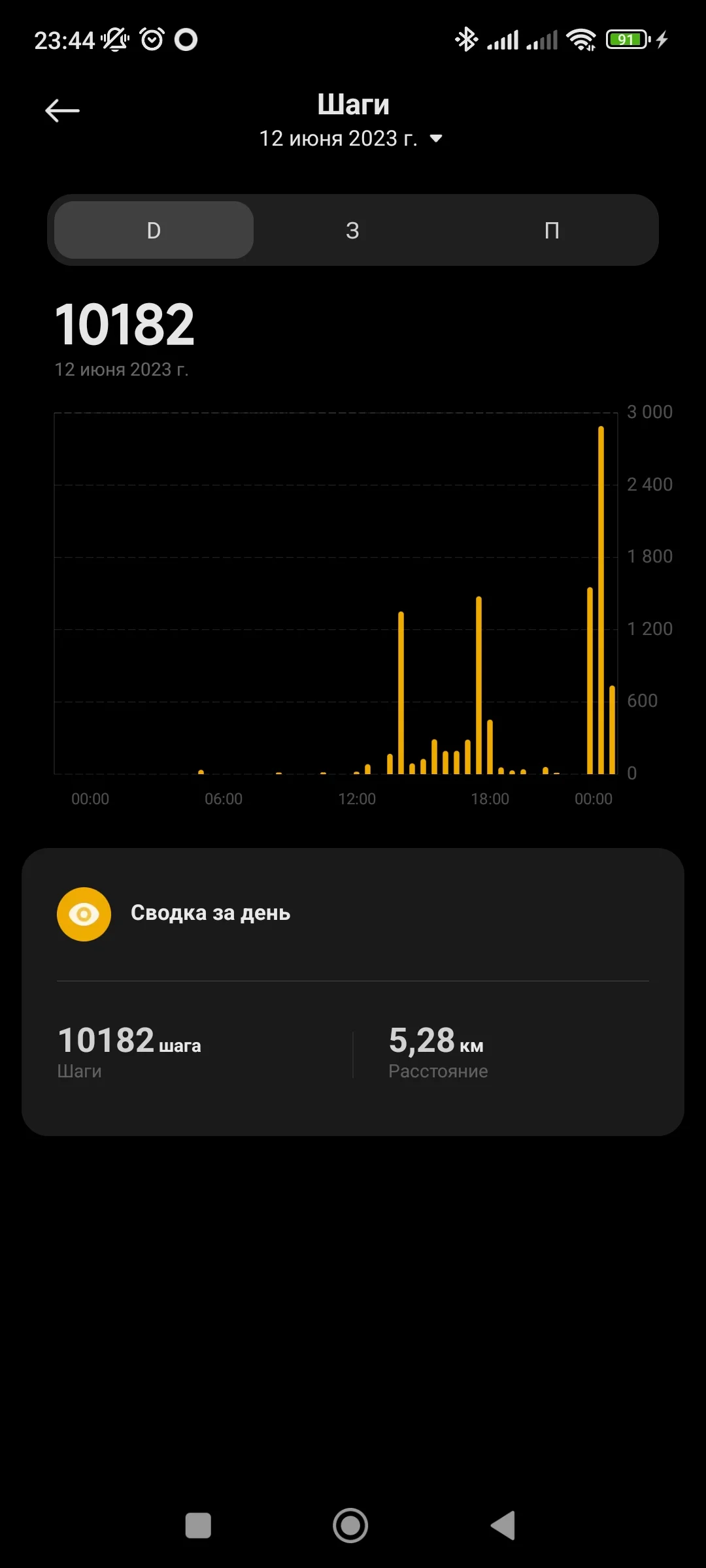Tap the tallest bar in the steps chart
Viewport: 706px width, 1568px height.
(x=600, y=588)
